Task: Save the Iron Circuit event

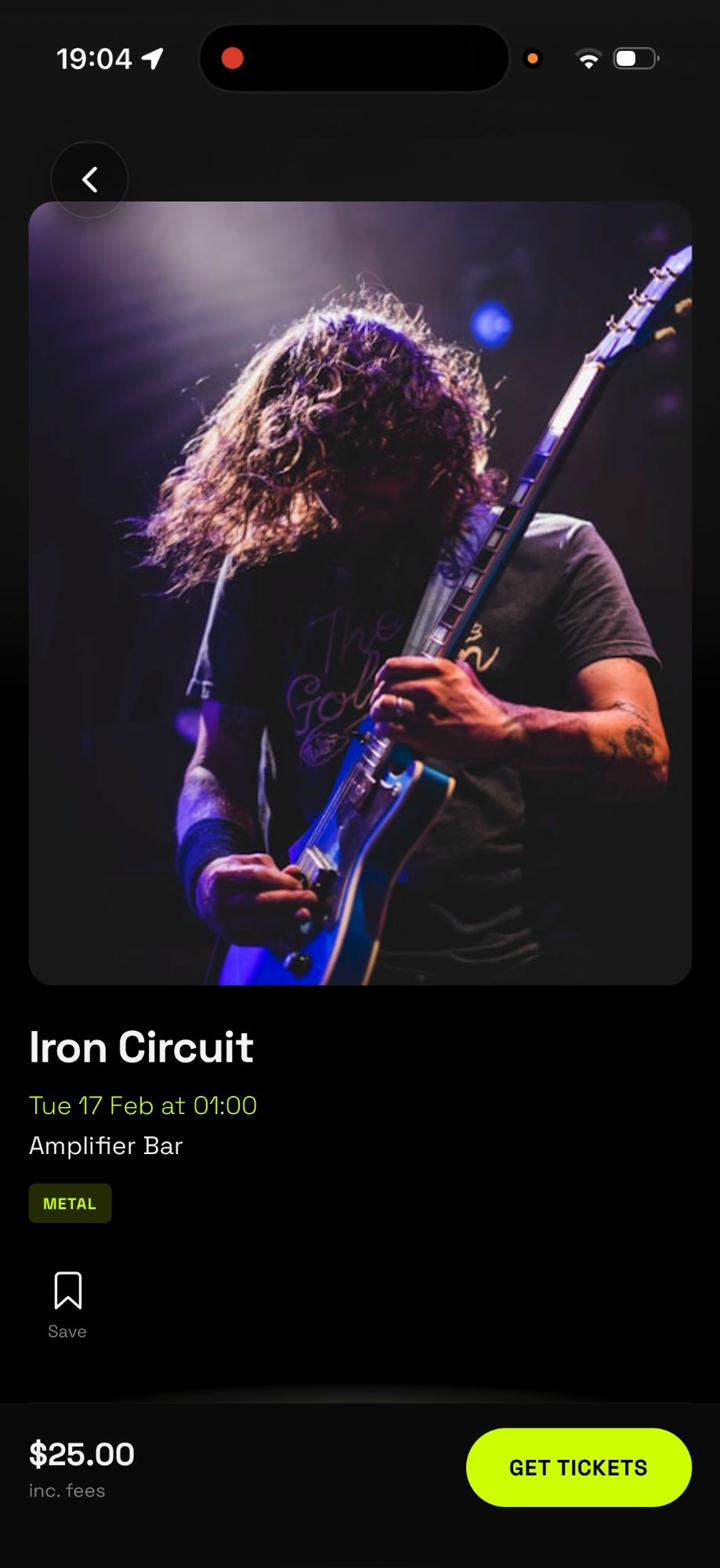Action: (68, 1302)
